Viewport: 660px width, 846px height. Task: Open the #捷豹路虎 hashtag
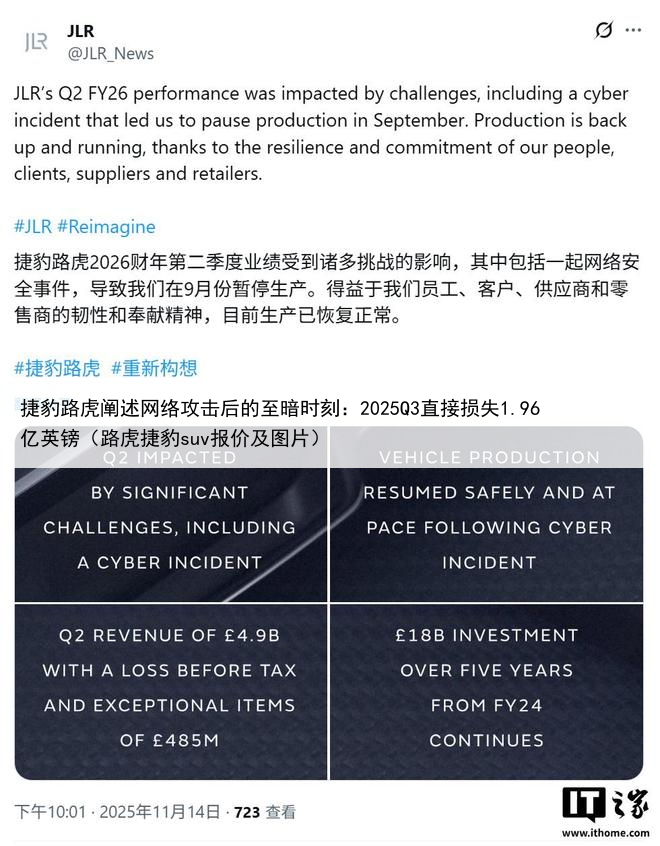(x=57, y=368)
